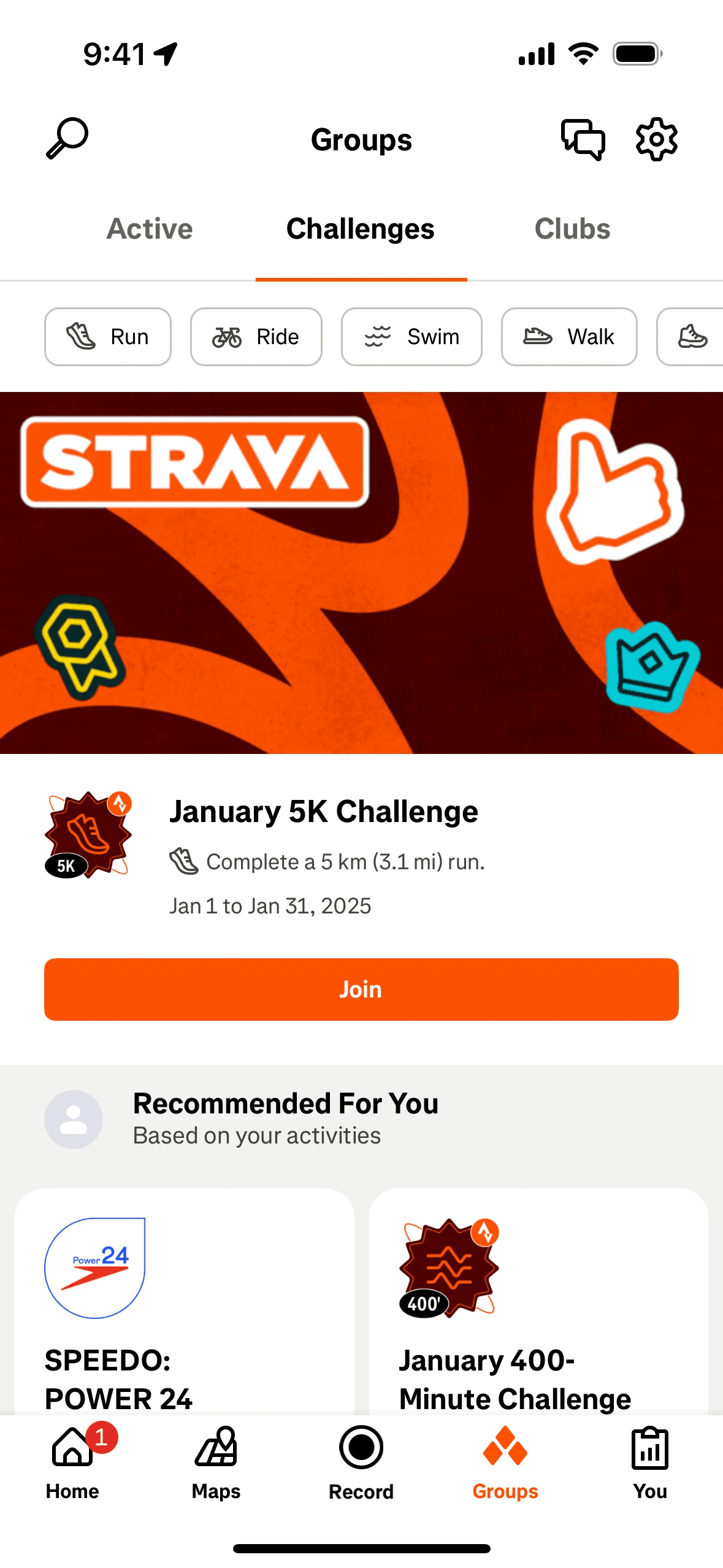Filter challenges by Run
This screenshot has height=1568, width=723.
pyautogui.click(x=108, y=337)
